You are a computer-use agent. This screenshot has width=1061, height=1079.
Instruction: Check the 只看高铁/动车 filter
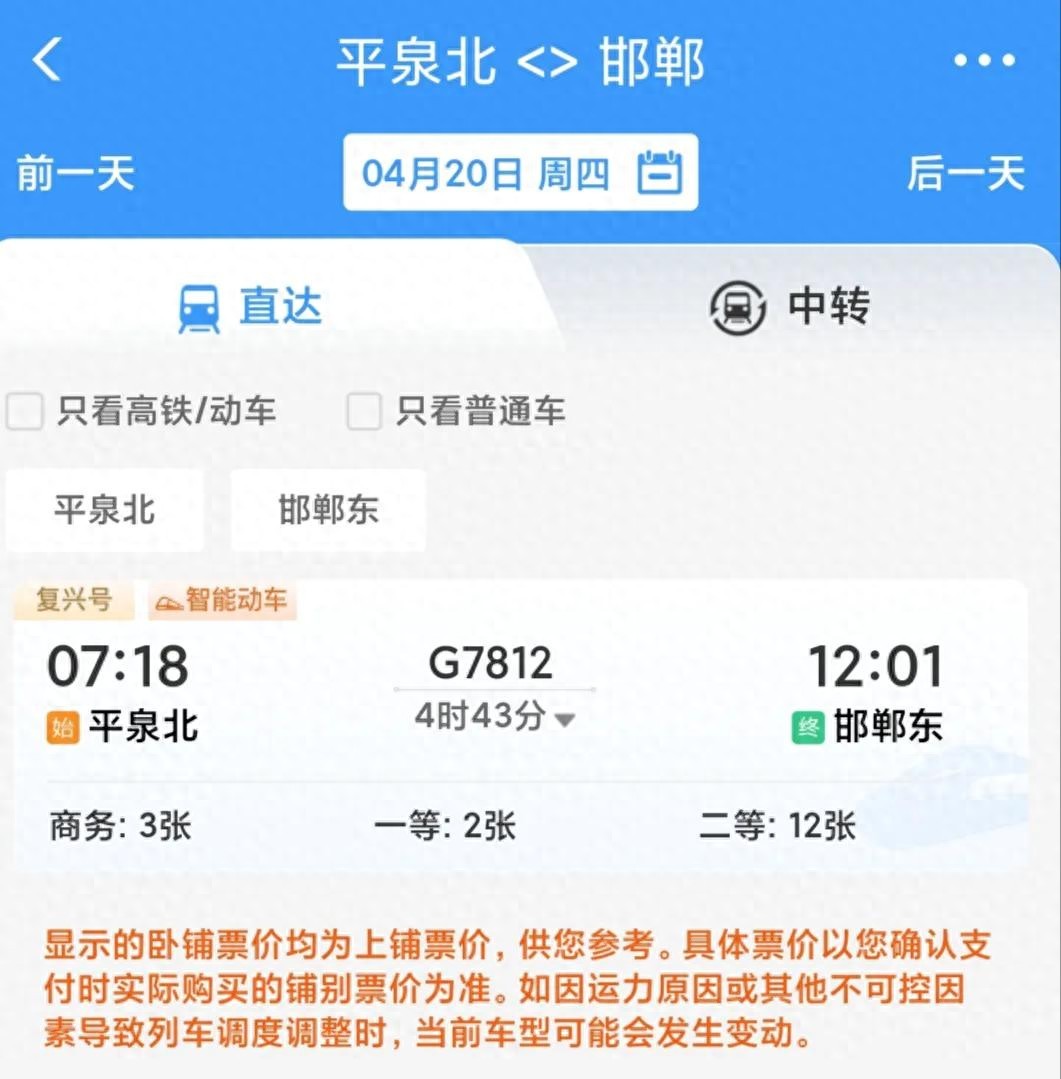point(26,411)
